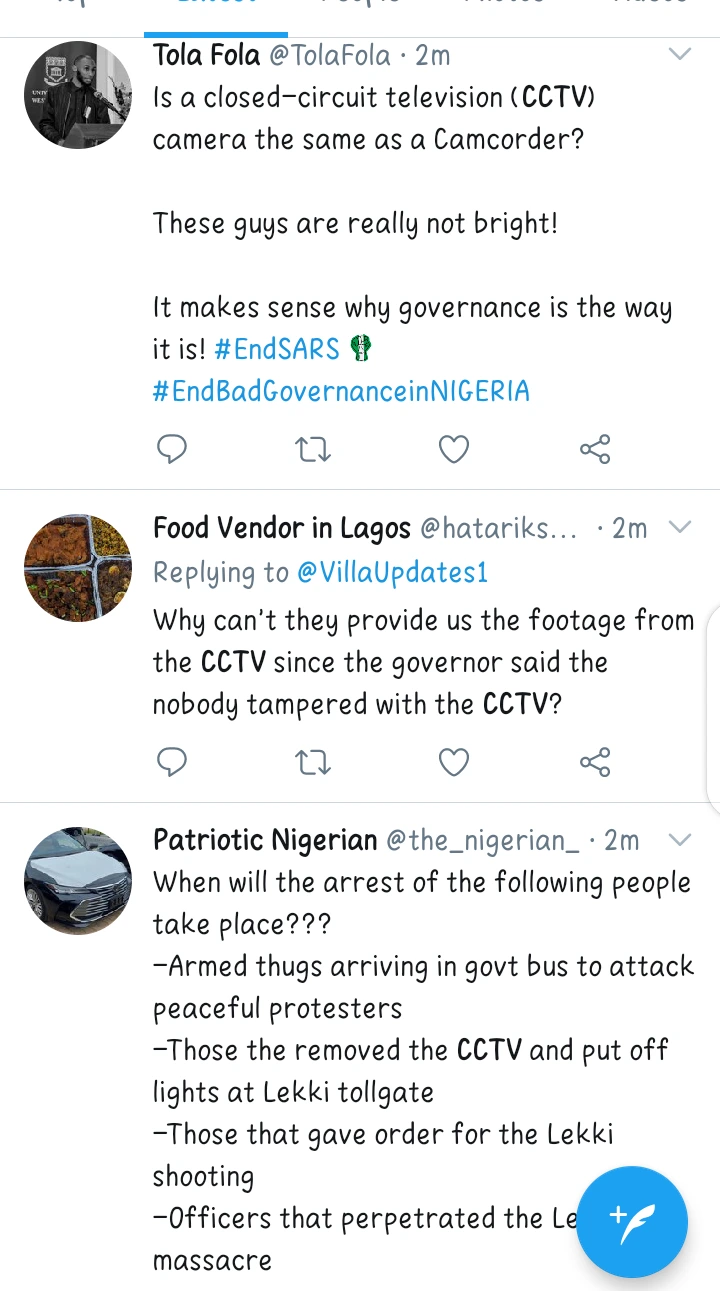Expand options for Food Vendor in Lagos tweet

(680, 527)
